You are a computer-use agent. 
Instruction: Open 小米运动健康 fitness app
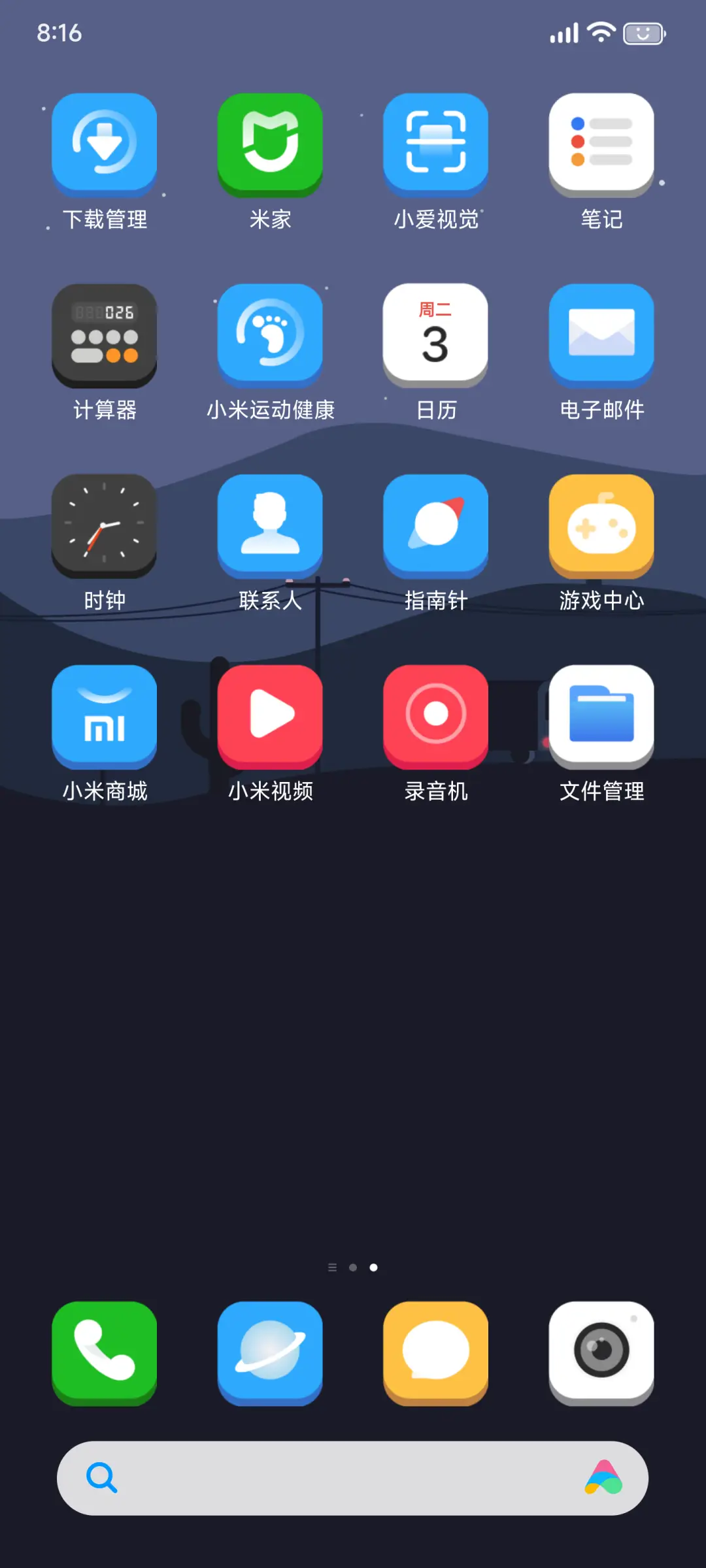271,335
